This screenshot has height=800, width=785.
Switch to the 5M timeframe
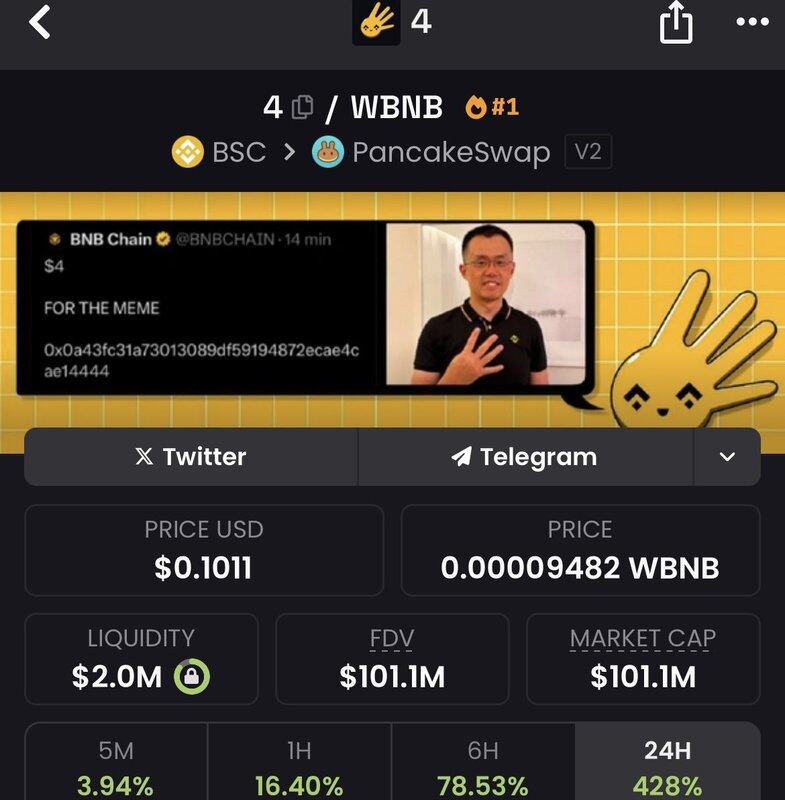click(x=116, y=767)
